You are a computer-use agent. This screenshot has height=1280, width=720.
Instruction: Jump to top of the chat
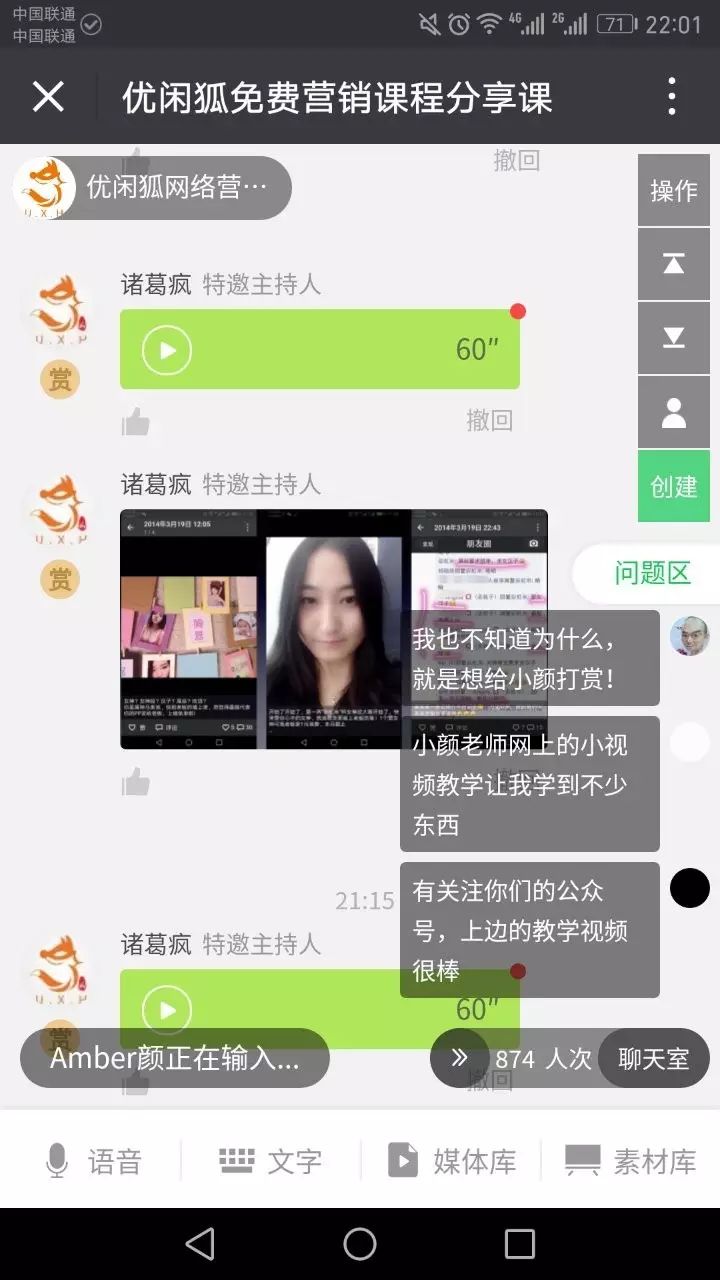pyautogui.click(x=674, y=264)
